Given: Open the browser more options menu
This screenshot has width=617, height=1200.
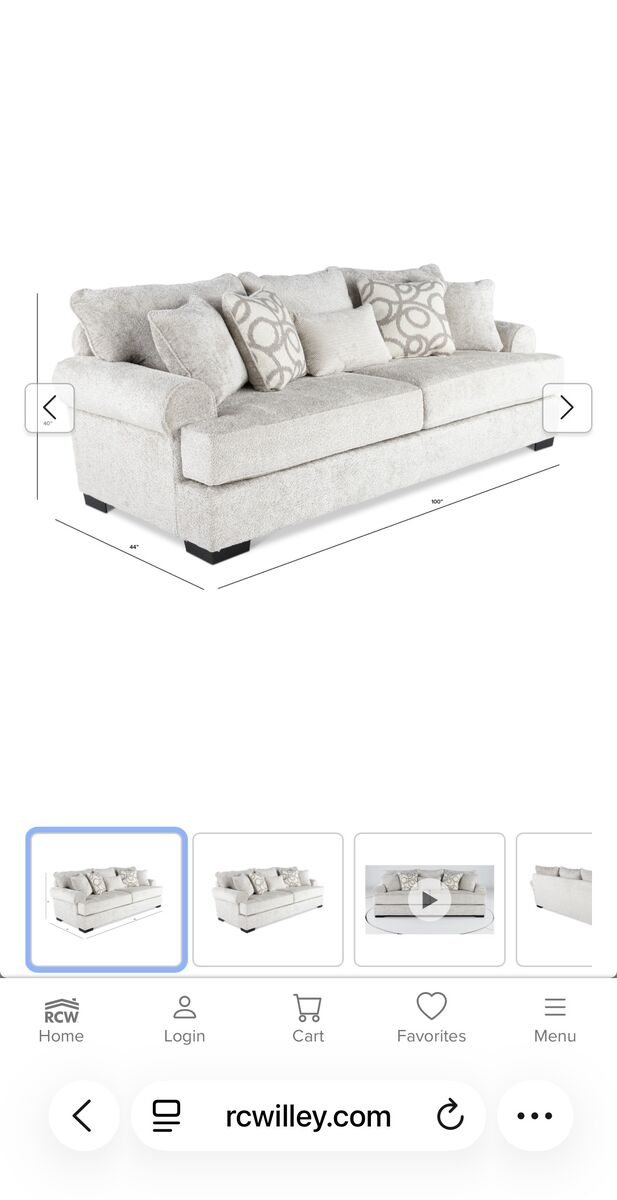Looking at the screenshot, I should (535, 1116).
